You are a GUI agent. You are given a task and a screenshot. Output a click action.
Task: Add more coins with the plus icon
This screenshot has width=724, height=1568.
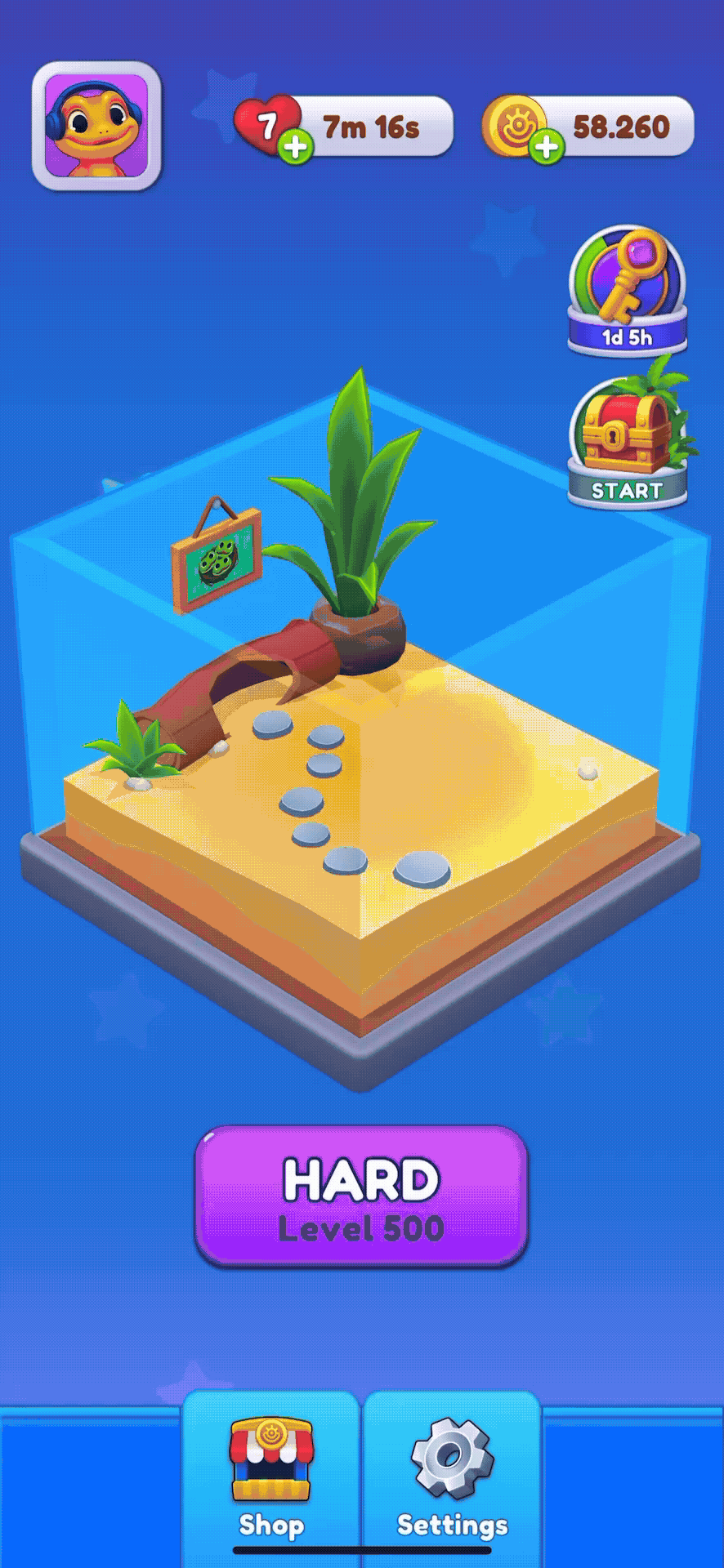(x=547, y=148)
